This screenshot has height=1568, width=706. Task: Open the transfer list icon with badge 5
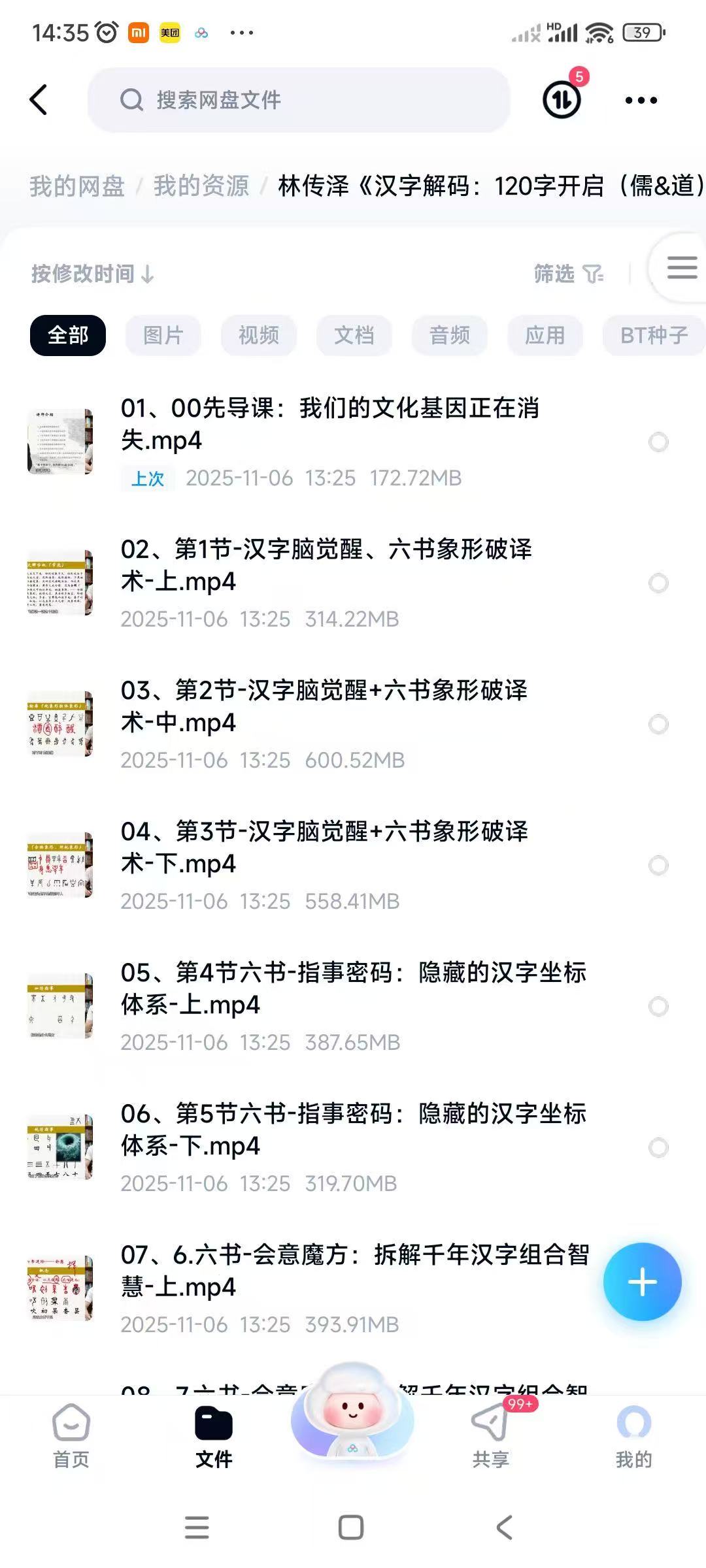pos(562,99)
